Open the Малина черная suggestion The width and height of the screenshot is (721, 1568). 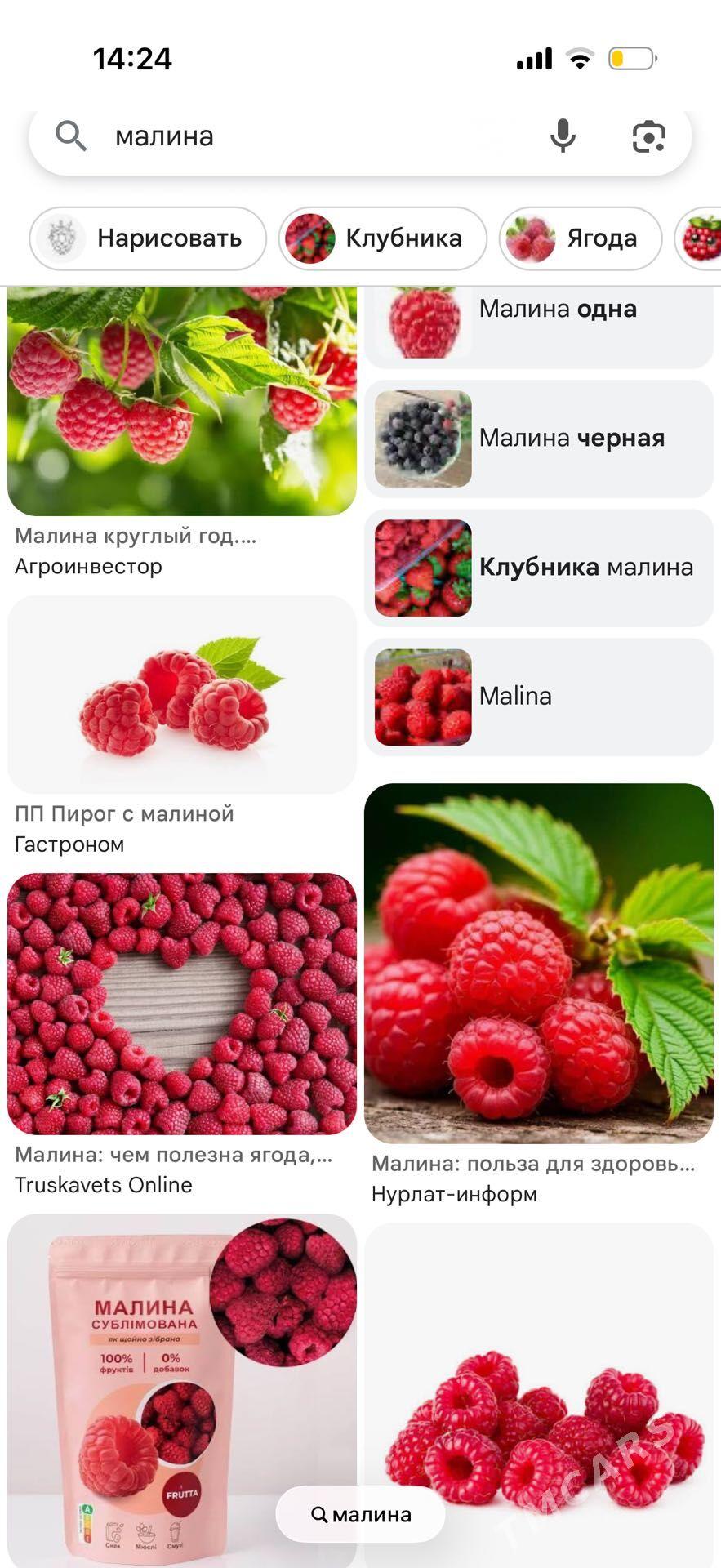coord(539,439)
